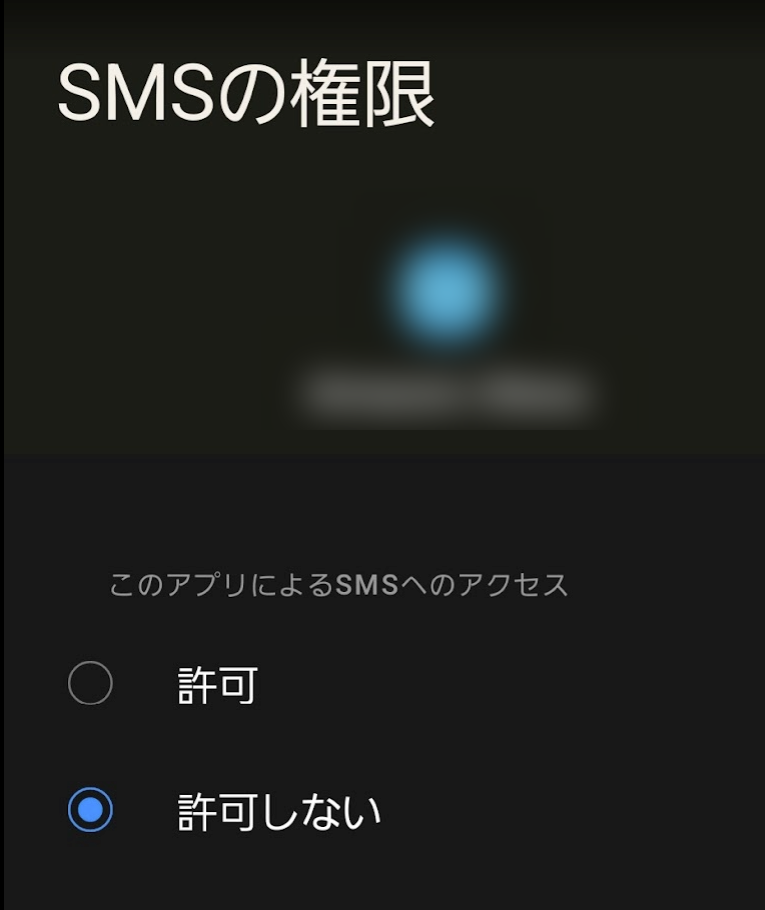765x910 pixels.
Task: Select the 許可 radio option
Action: coord(90,685)
